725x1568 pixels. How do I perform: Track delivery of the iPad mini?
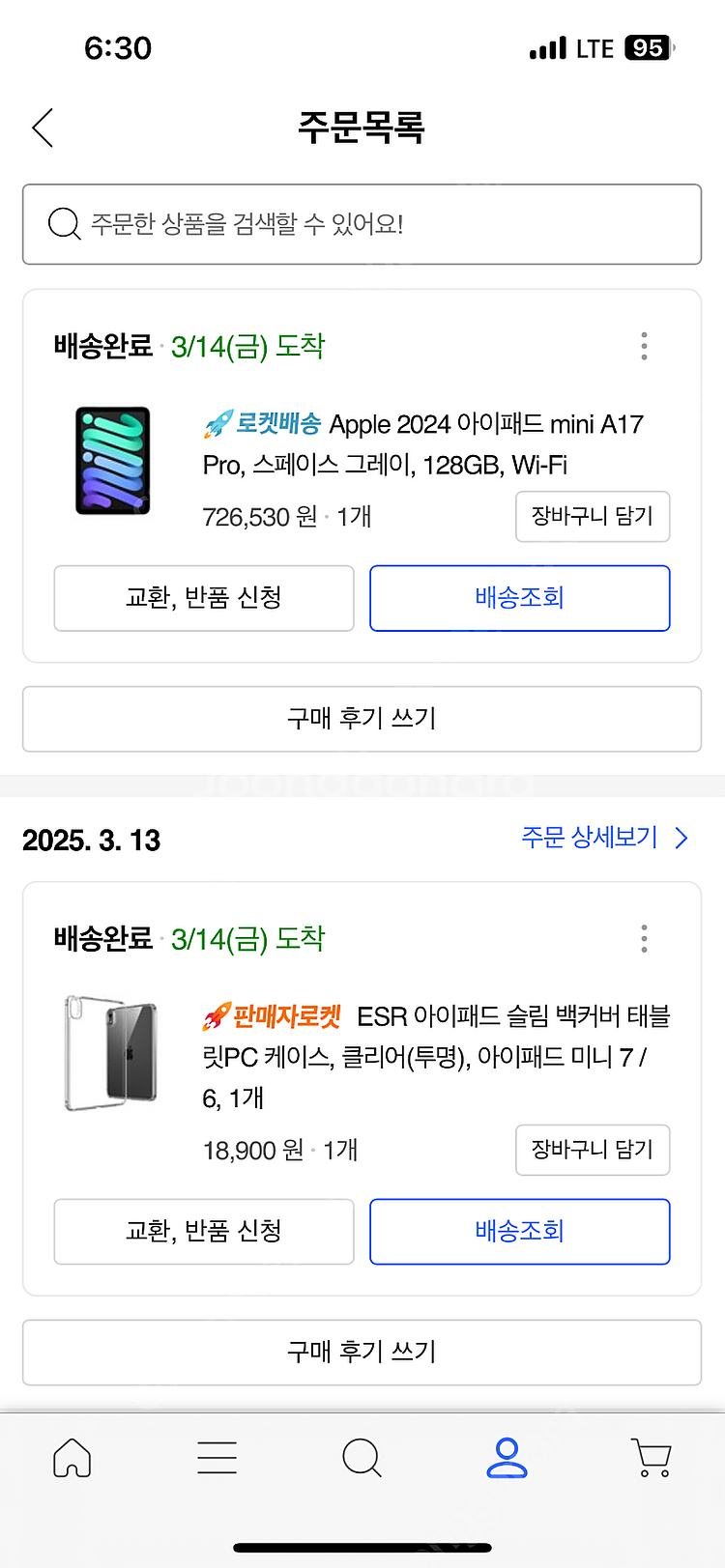tap(519, 598)
